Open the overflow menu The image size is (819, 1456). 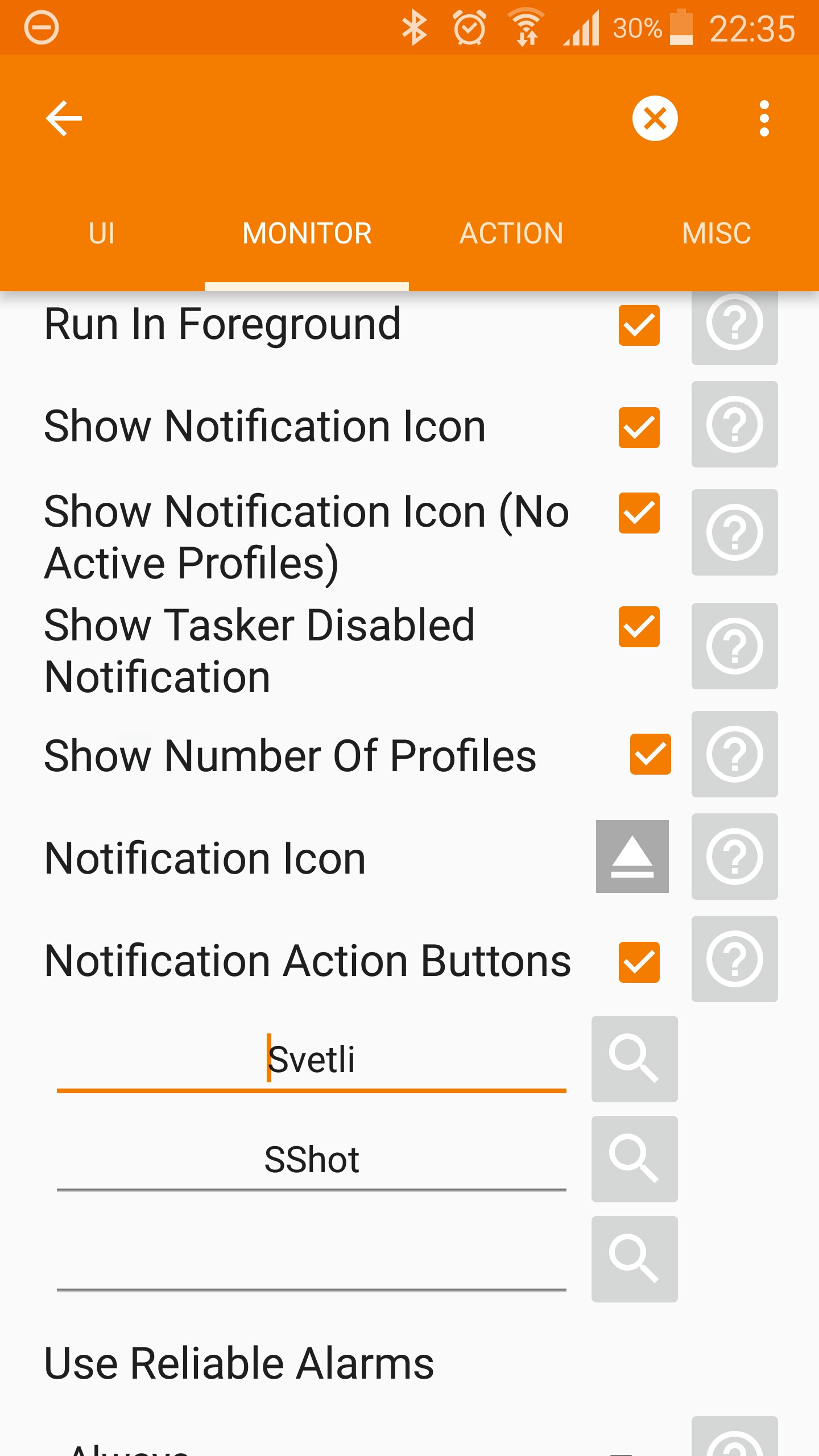point(764,118)
